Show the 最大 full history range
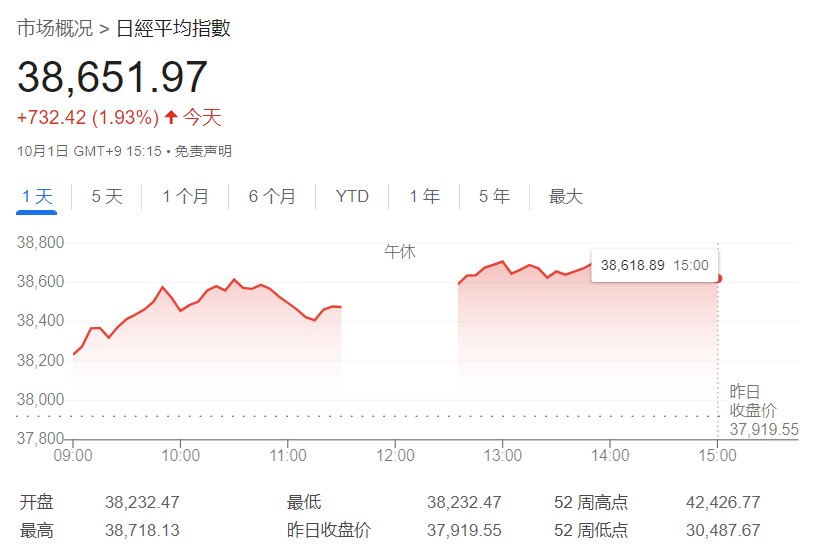Screen dimensions: 814x552 click(565, 196)
